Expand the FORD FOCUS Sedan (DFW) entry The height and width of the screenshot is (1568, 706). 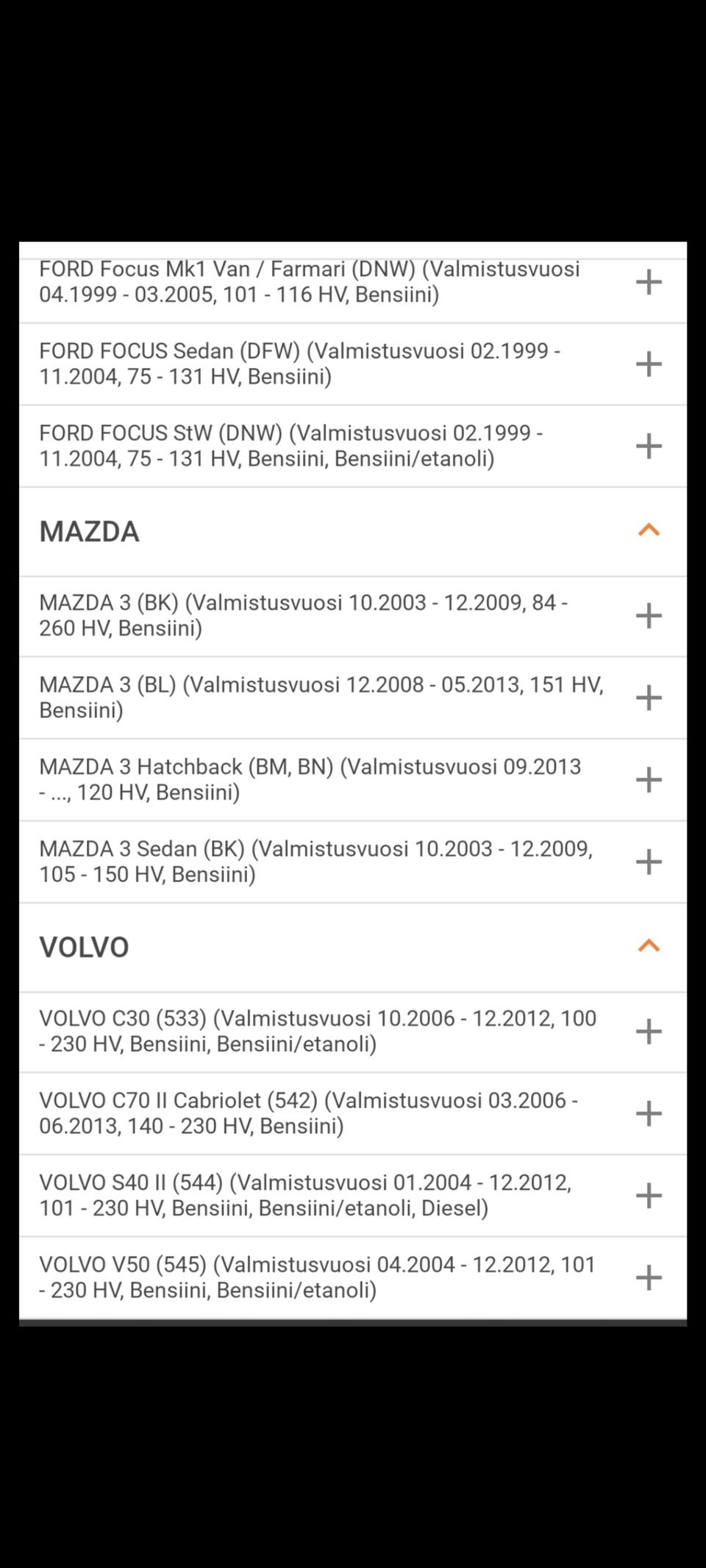coord(649,363)
